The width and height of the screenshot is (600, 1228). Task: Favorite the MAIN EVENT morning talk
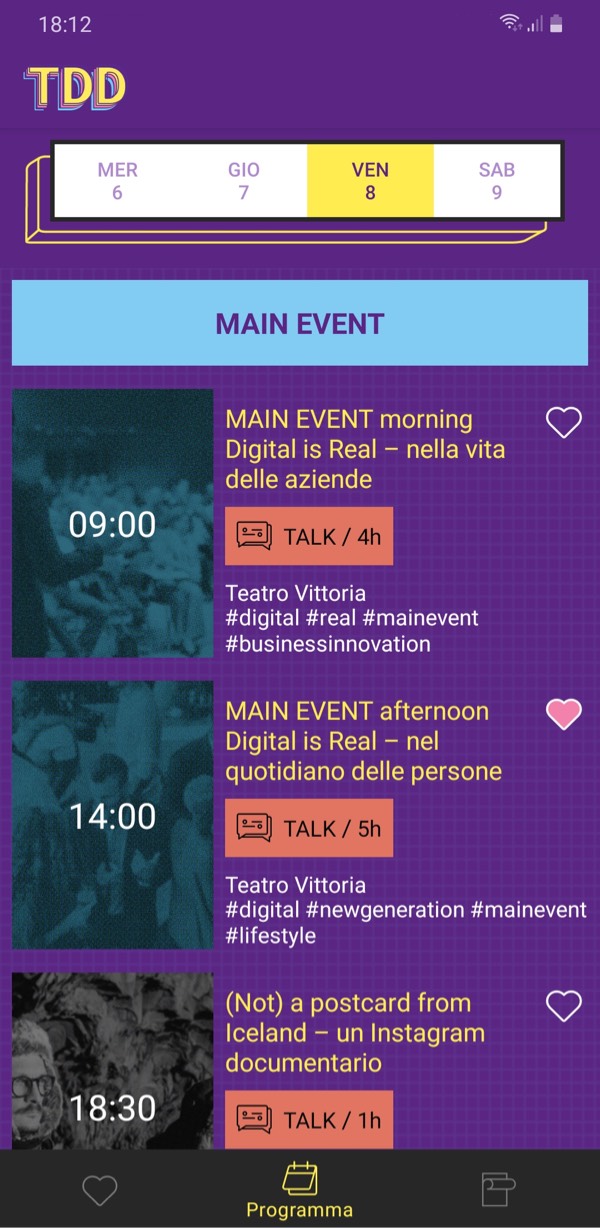tap(564, 423)
